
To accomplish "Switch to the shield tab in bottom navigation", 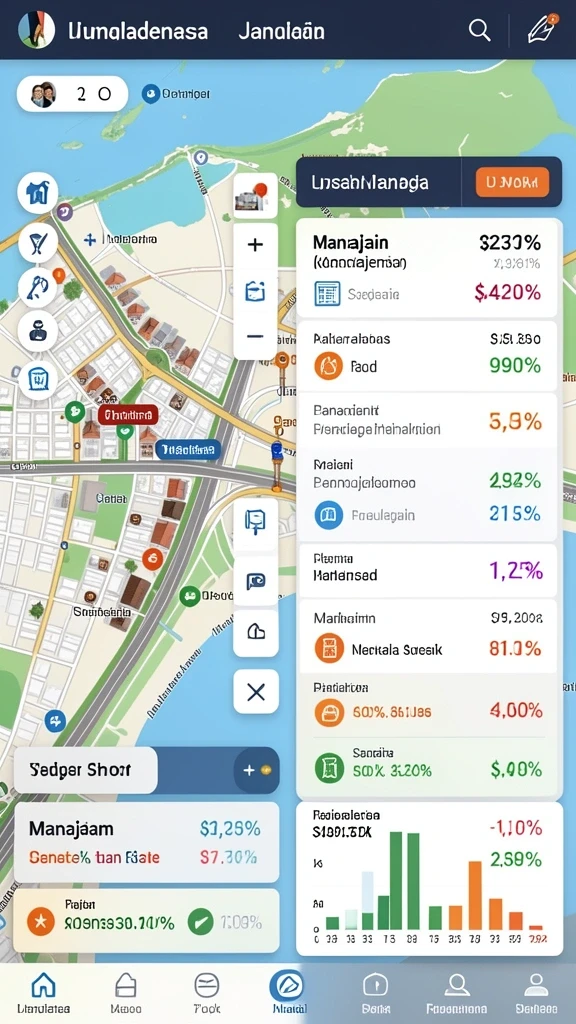I will coord(376,993).
